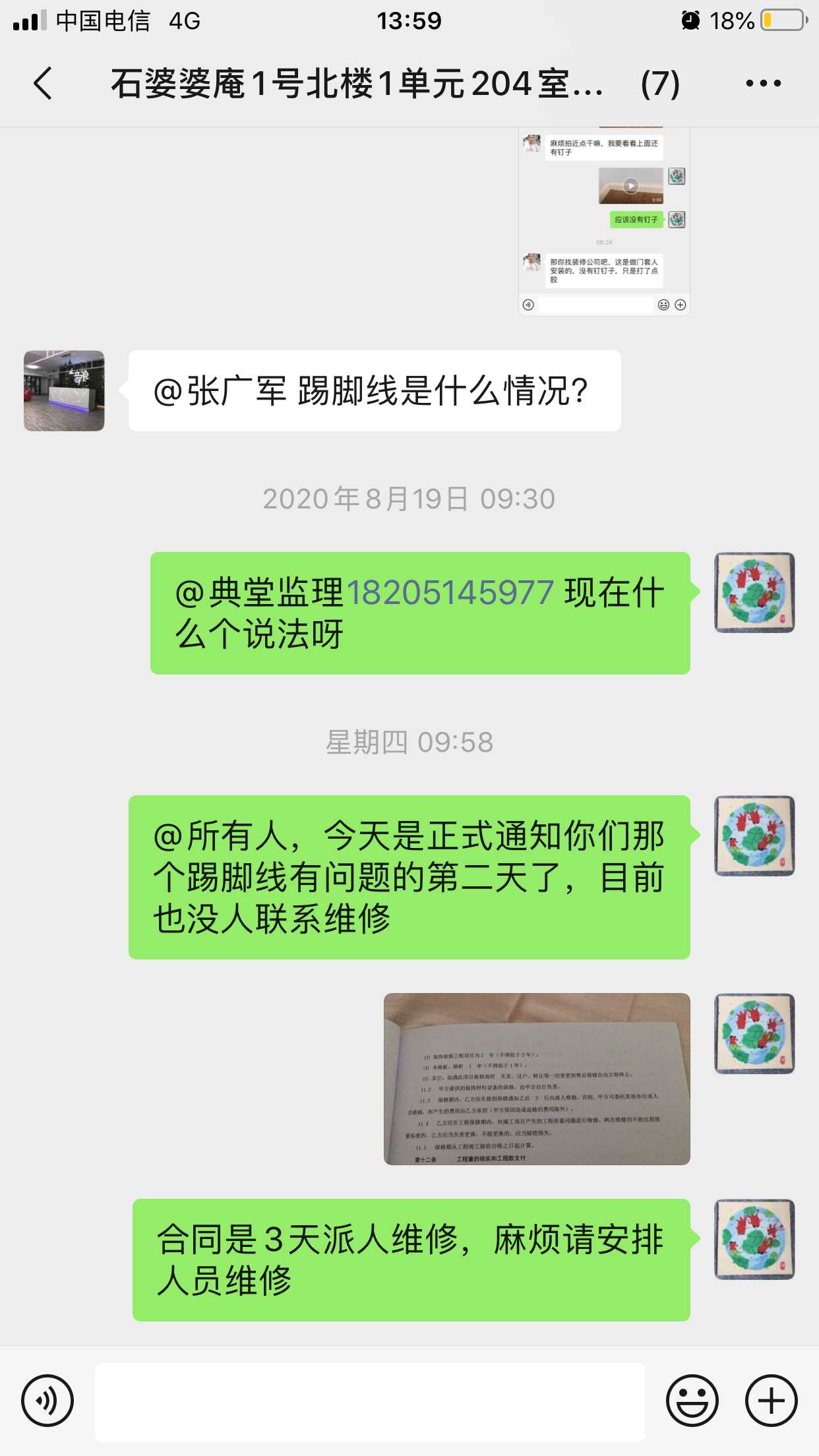Open the group chat info menu
This screenshot has width=819, height=1456.
click(x=763, y=84)
